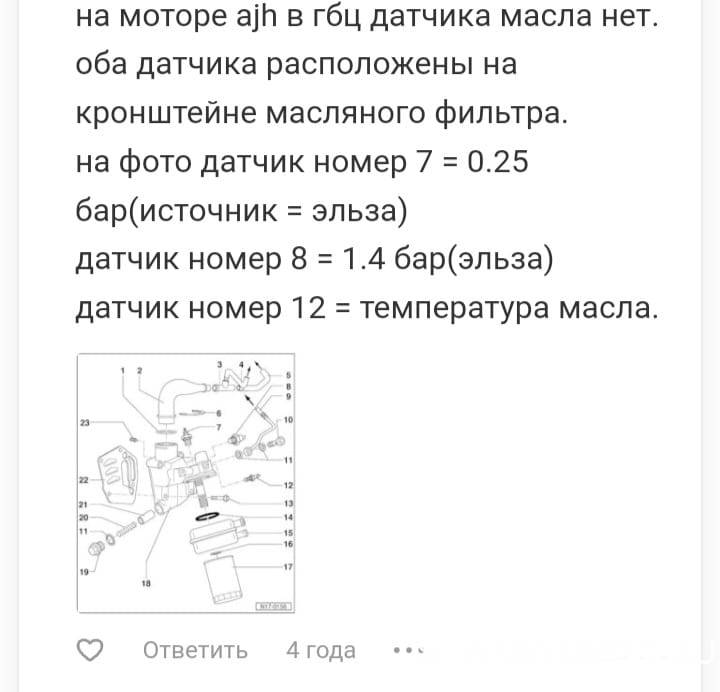Open the three-dot comment options menu
Screen dimensions: 720x692
409,650
